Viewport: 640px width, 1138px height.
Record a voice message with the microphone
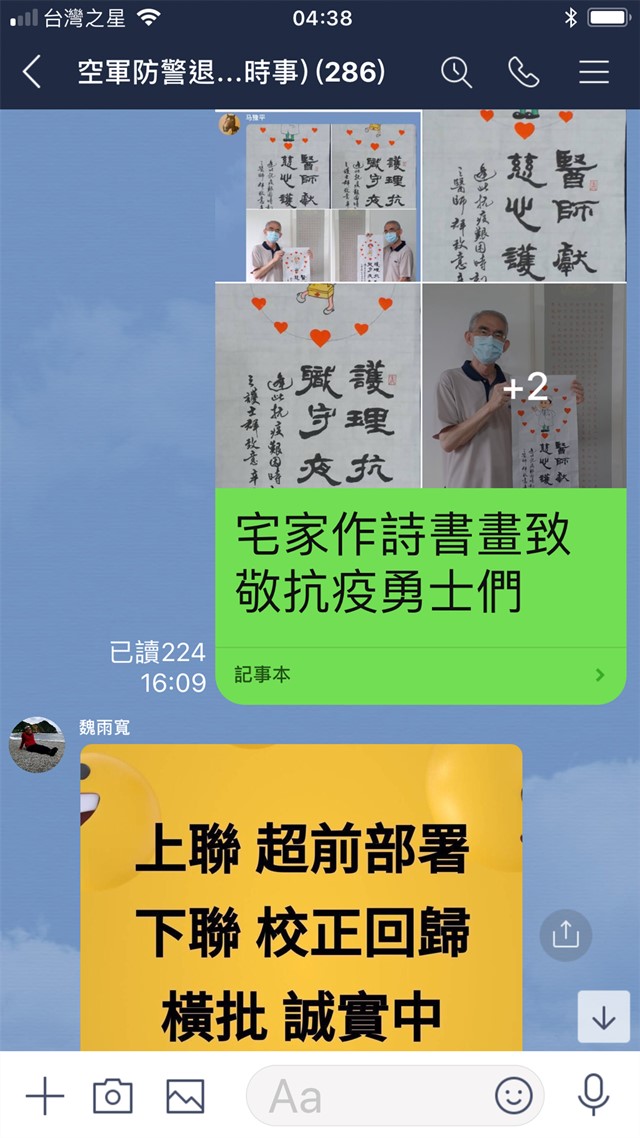click(594, 1096)
